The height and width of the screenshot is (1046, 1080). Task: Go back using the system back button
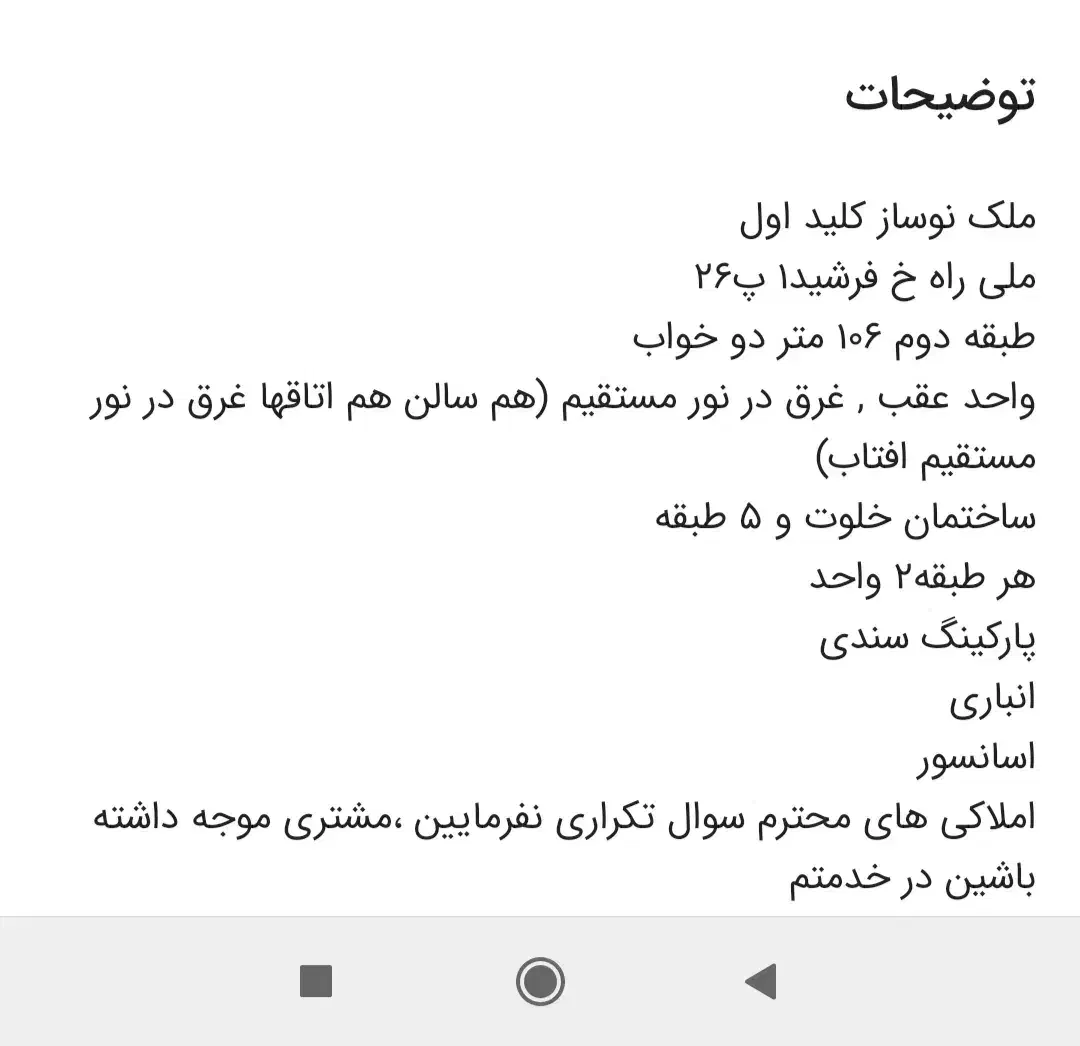coord(761,981)
